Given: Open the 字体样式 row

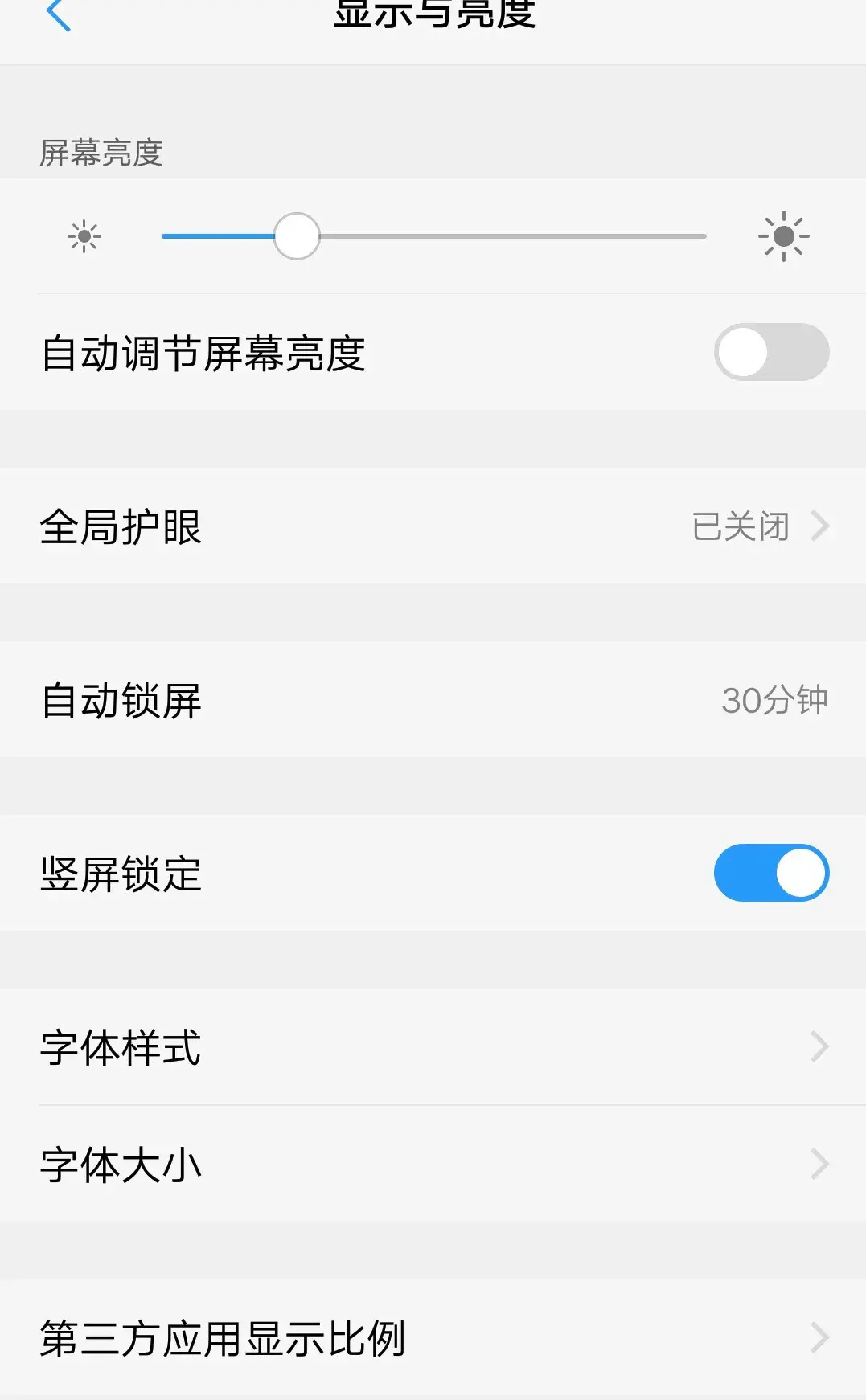Looking at the screenshot, I should click(x=433, y=1046).
